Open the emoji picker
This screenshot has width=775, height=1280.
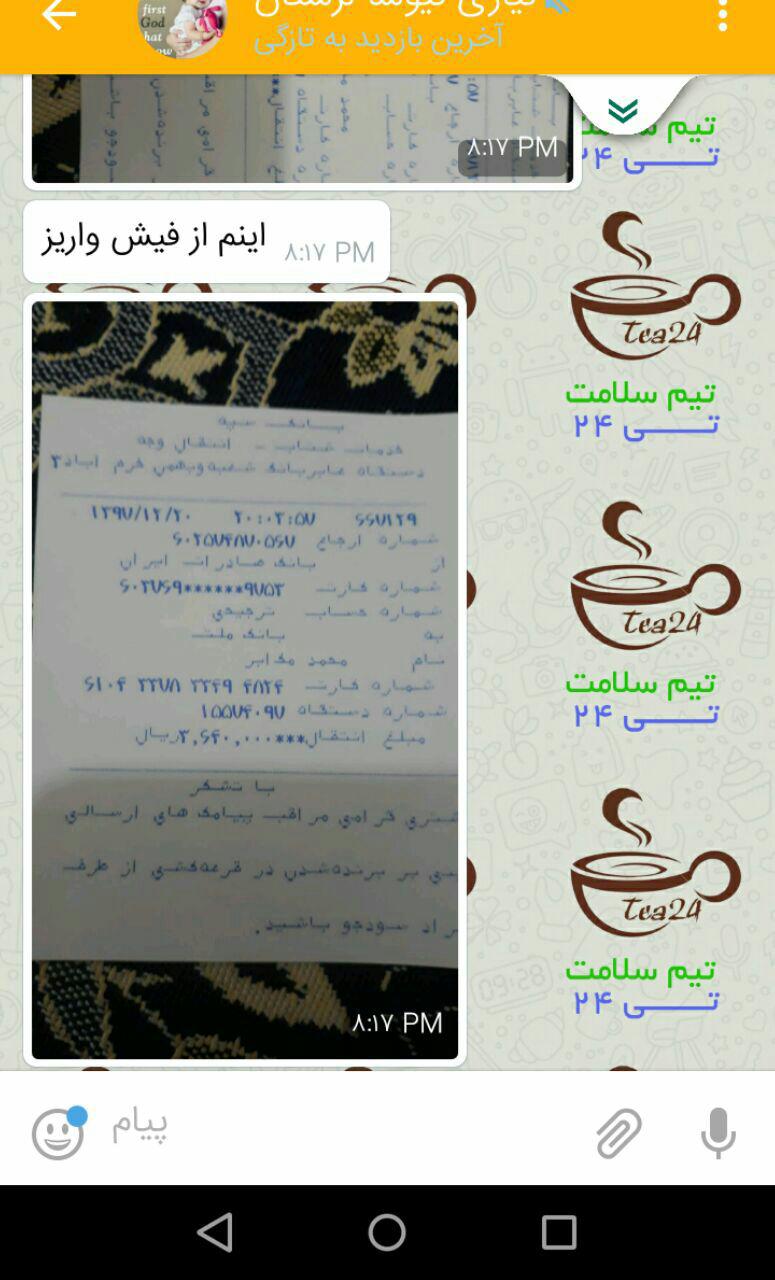point(57,1133)
